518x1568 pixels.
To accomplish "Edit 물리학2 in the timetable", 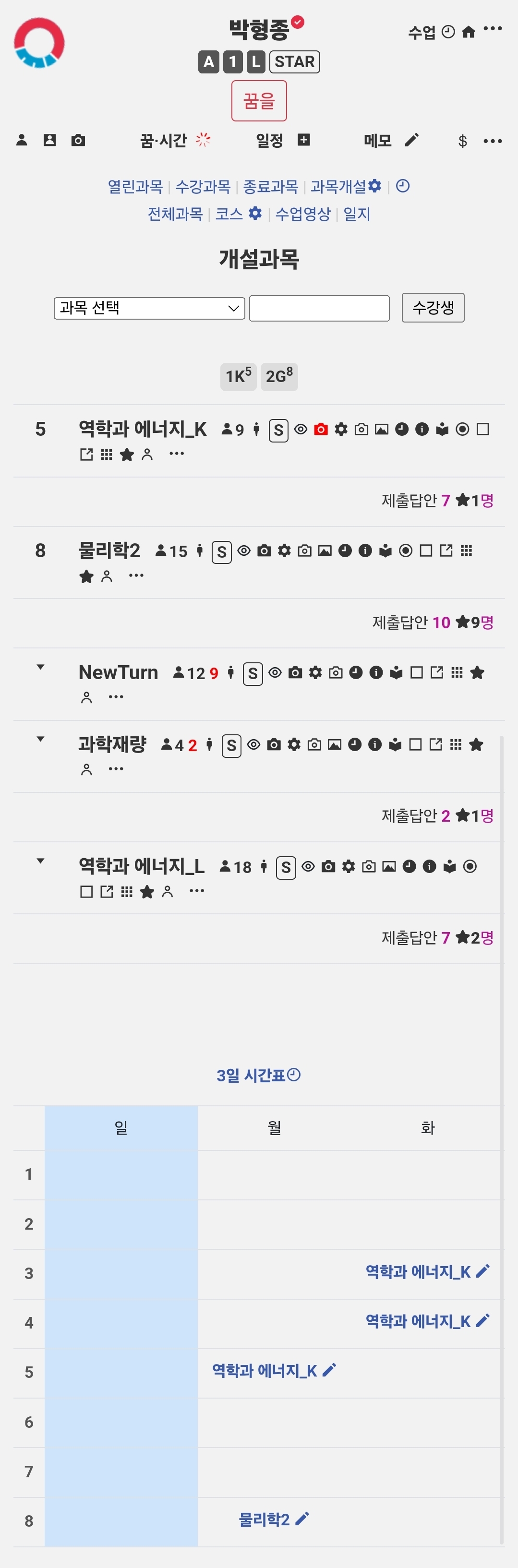I will click(302, 1519).
